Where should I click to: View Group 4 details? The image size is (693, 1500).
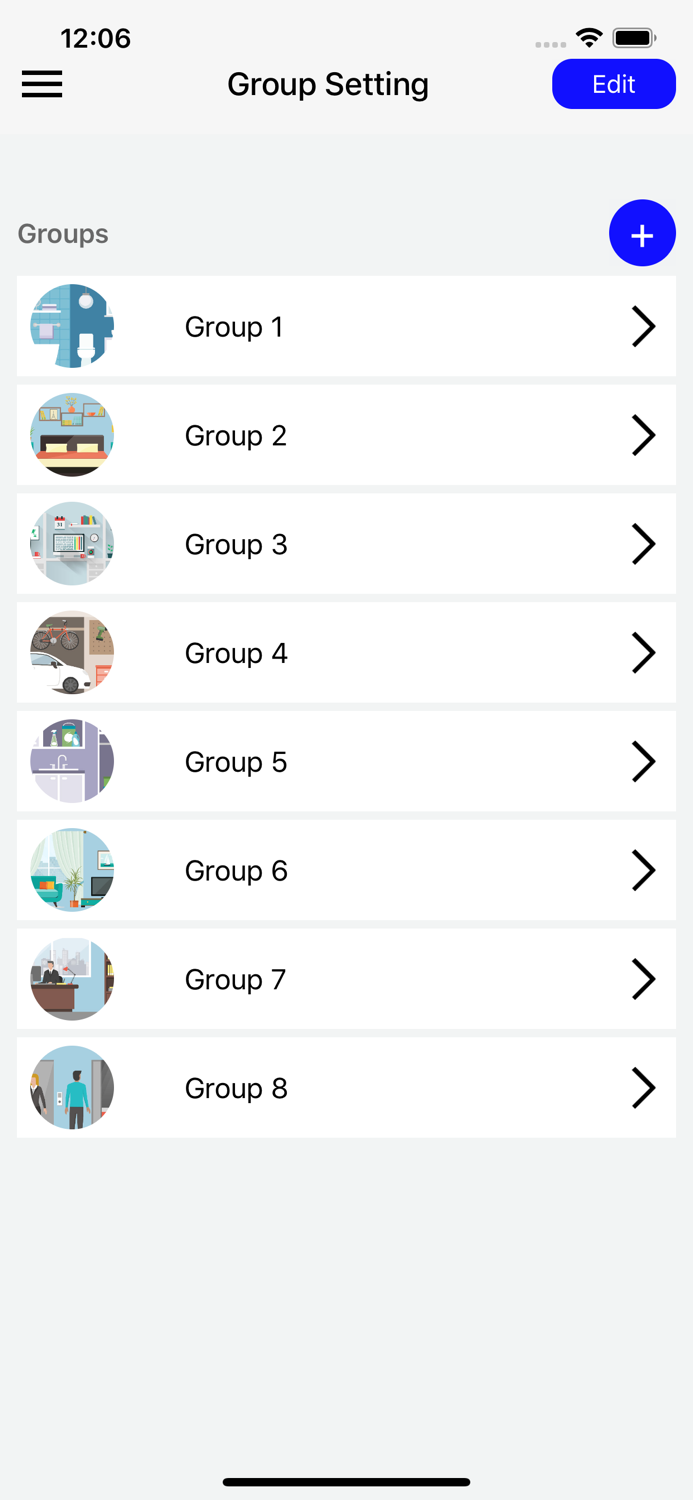pyautogui.click(x=346, y=654)
